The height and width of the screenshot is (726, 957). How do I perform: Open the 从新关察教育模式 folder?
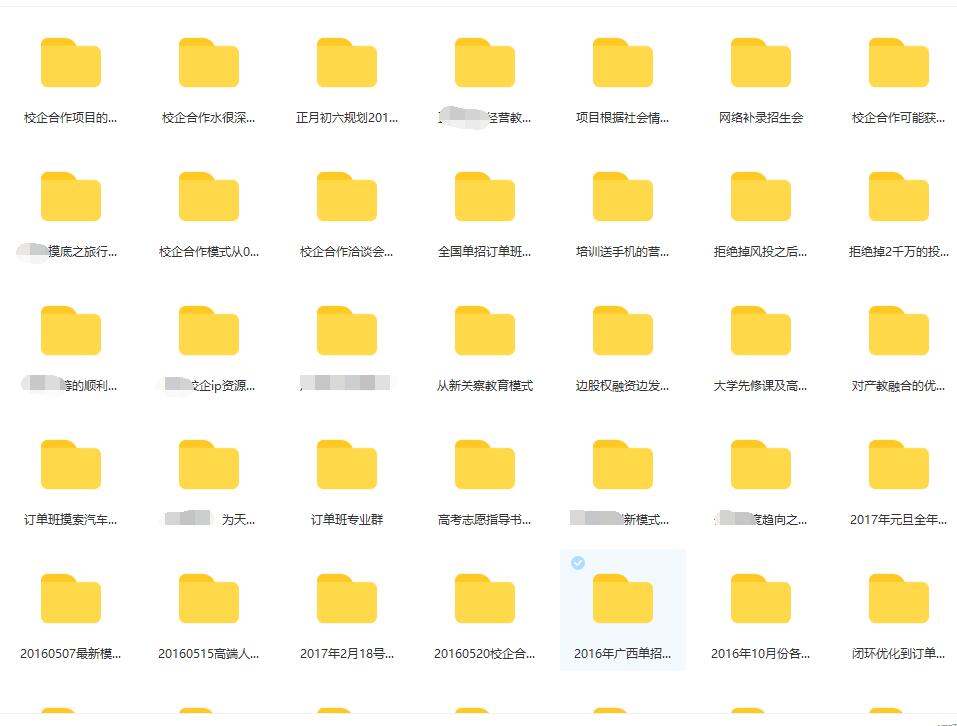coord(484,332)
